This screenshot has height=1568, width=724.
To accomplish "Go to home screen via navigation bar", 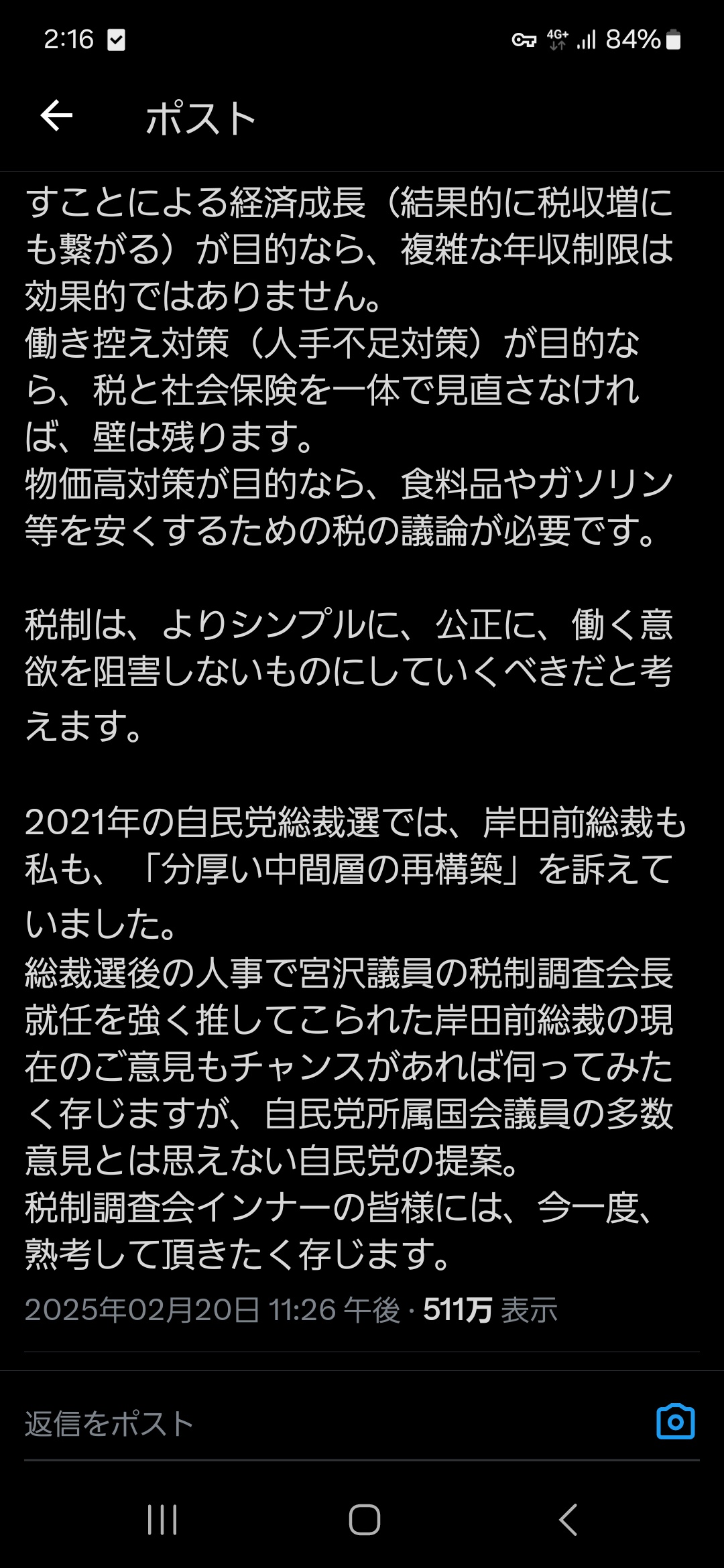I will (364, 1520).
